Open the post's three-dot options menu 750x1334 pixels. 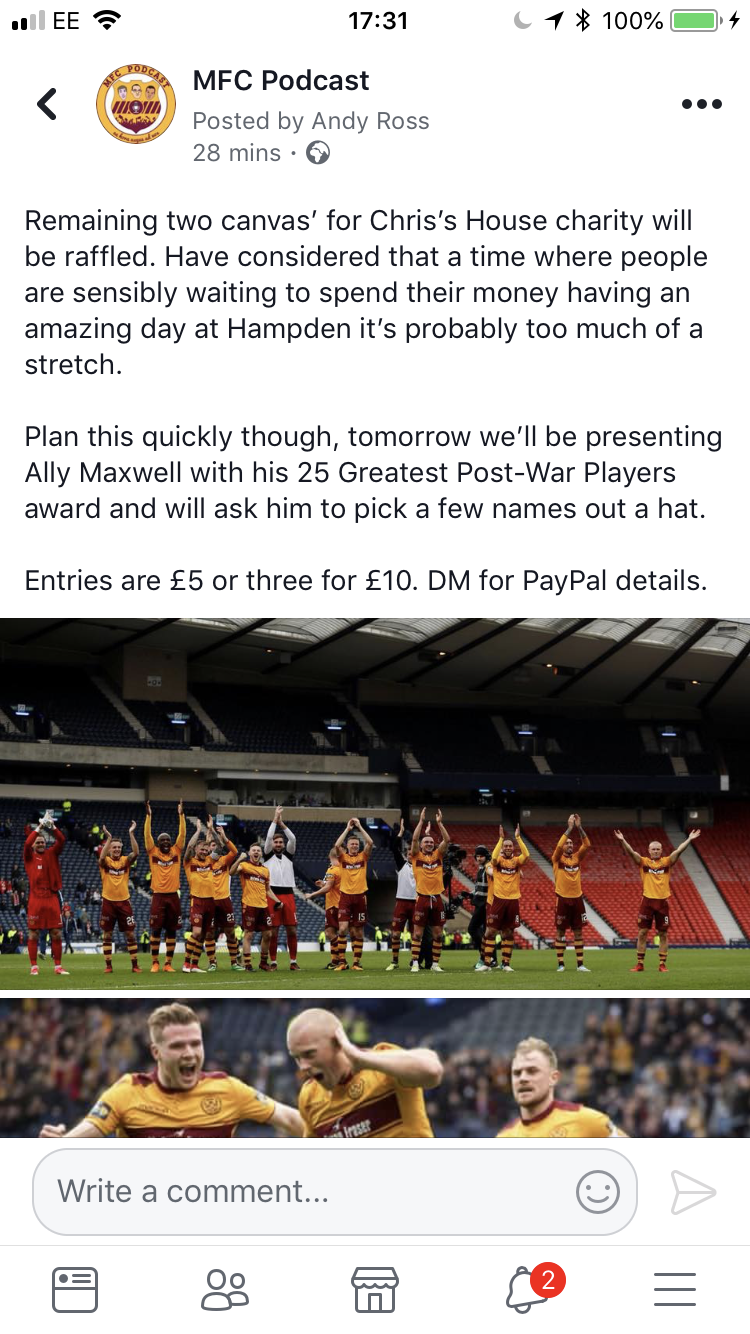[x=701, y=103]
